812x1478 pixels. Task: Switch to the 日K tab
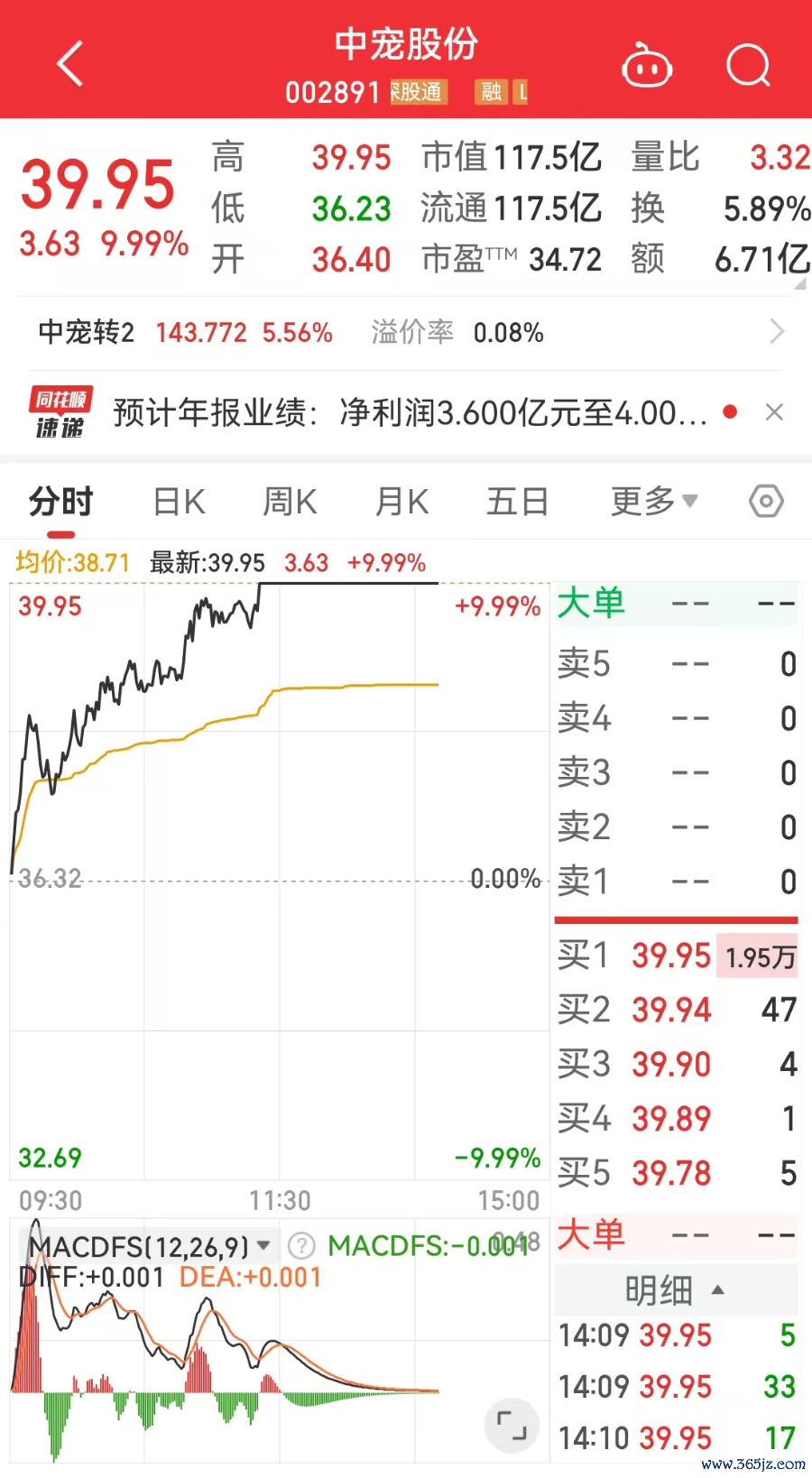click(x=179, y=502)
